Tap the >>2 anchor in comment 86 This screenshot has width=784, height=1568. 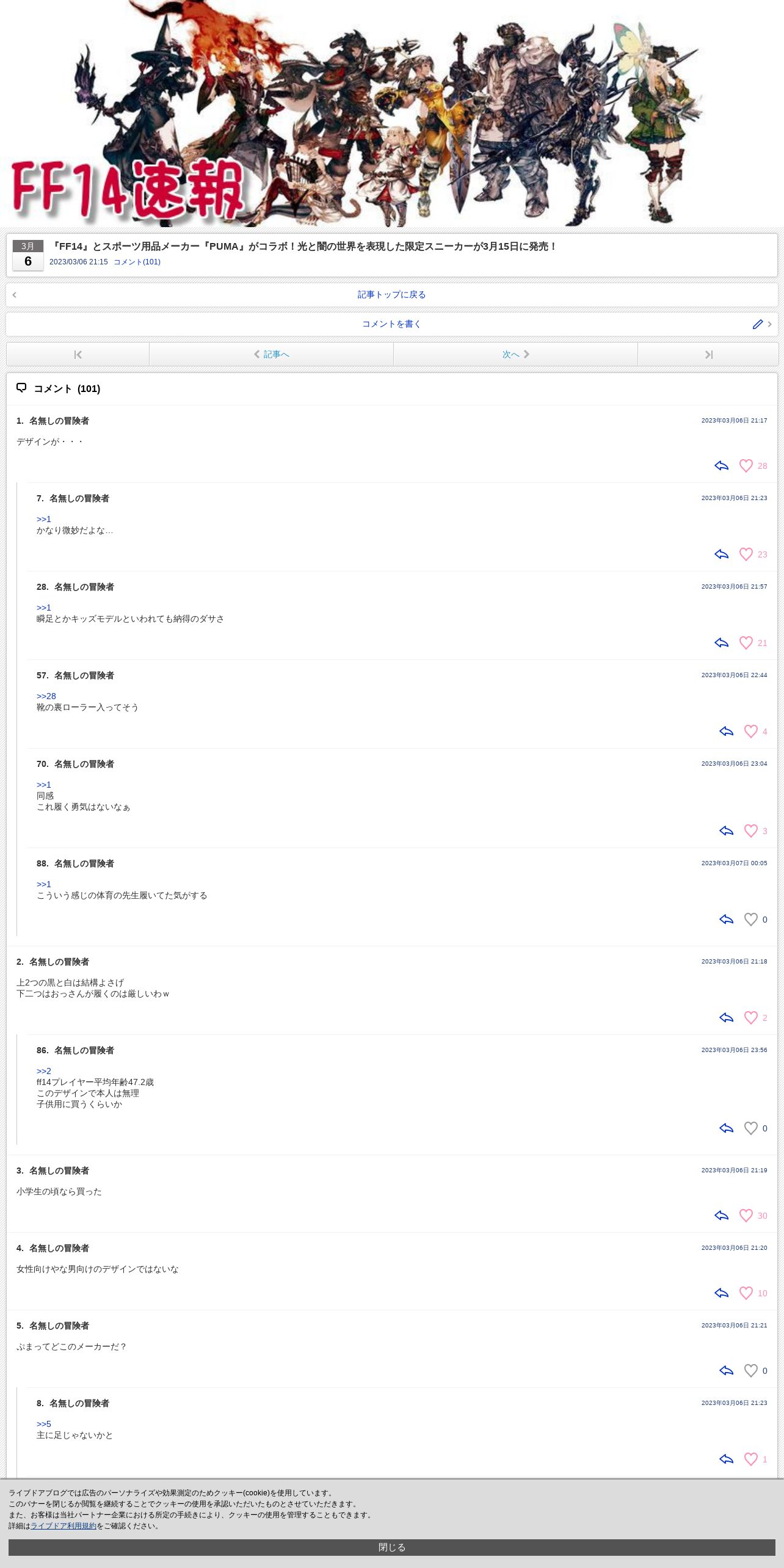coord(44,1071)
